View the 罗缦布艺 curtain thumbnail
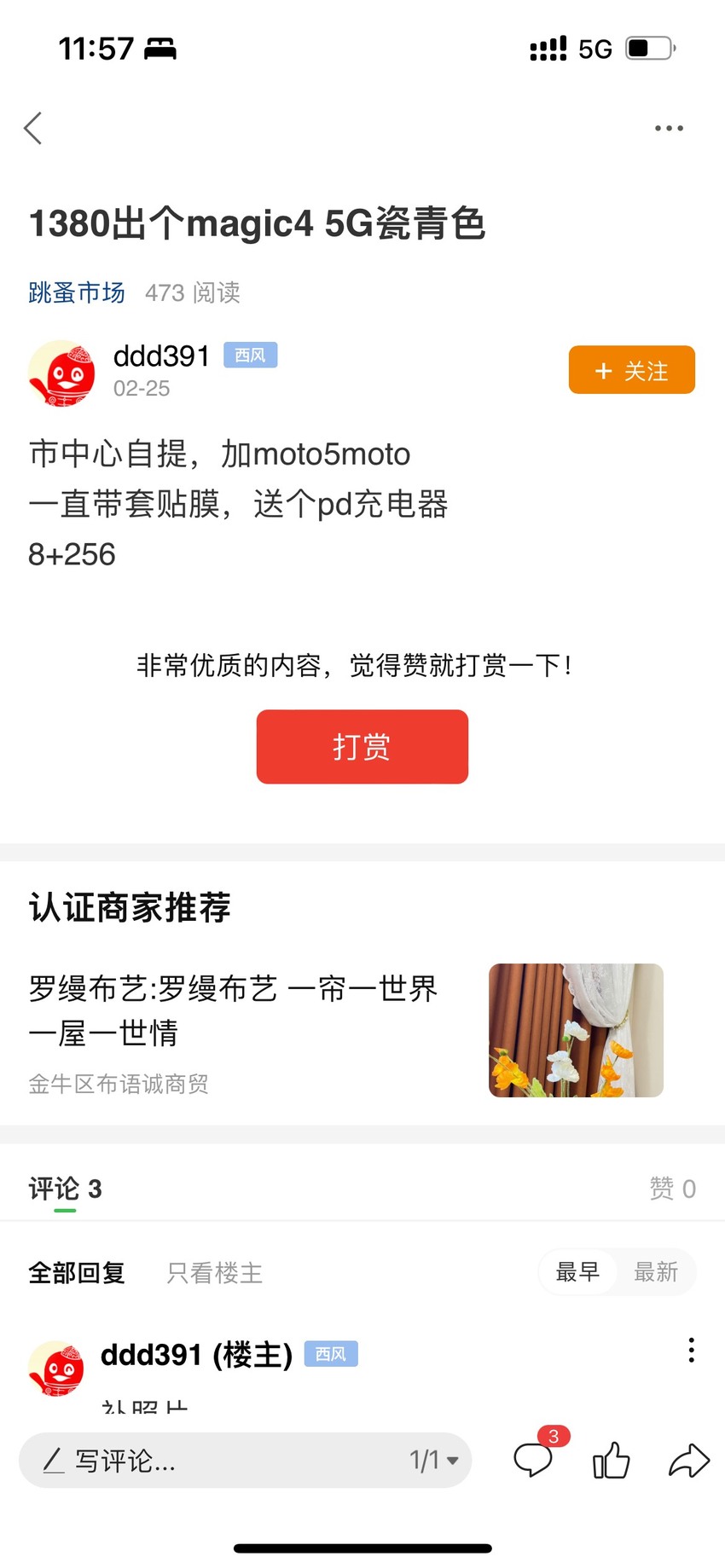Image resolution: width=725 pixels, height=1568 pixels. 576,1030
